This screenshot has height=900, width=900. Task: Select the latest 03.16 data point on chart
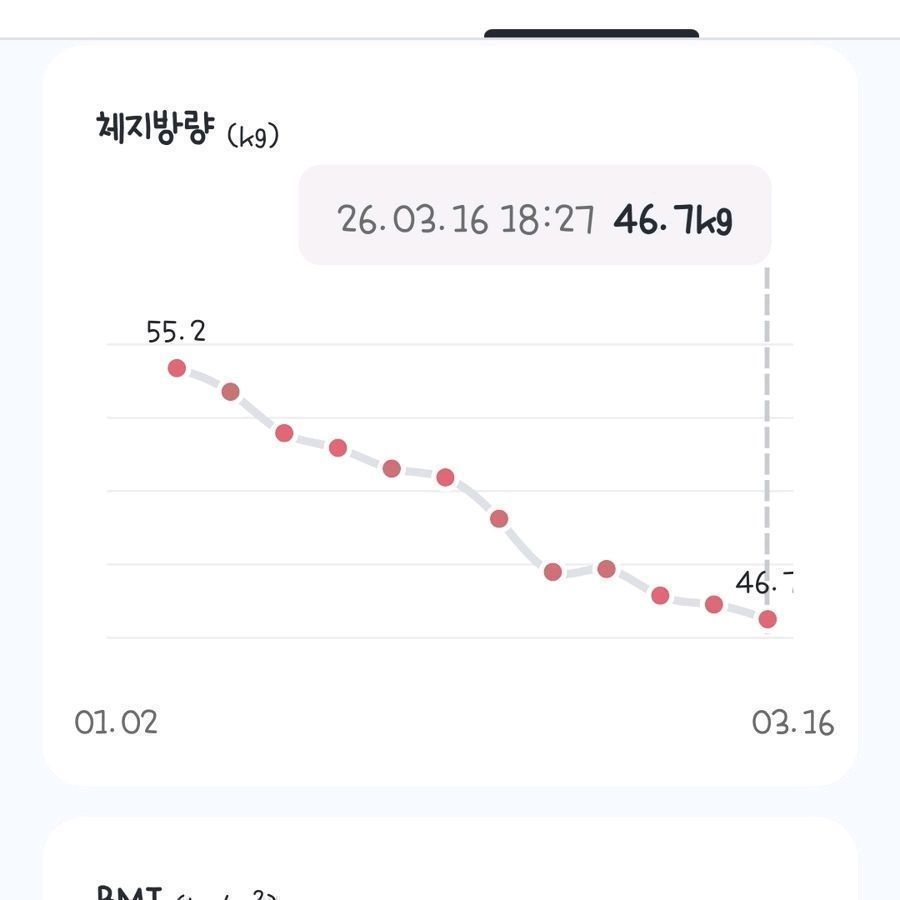pos(767,620)
